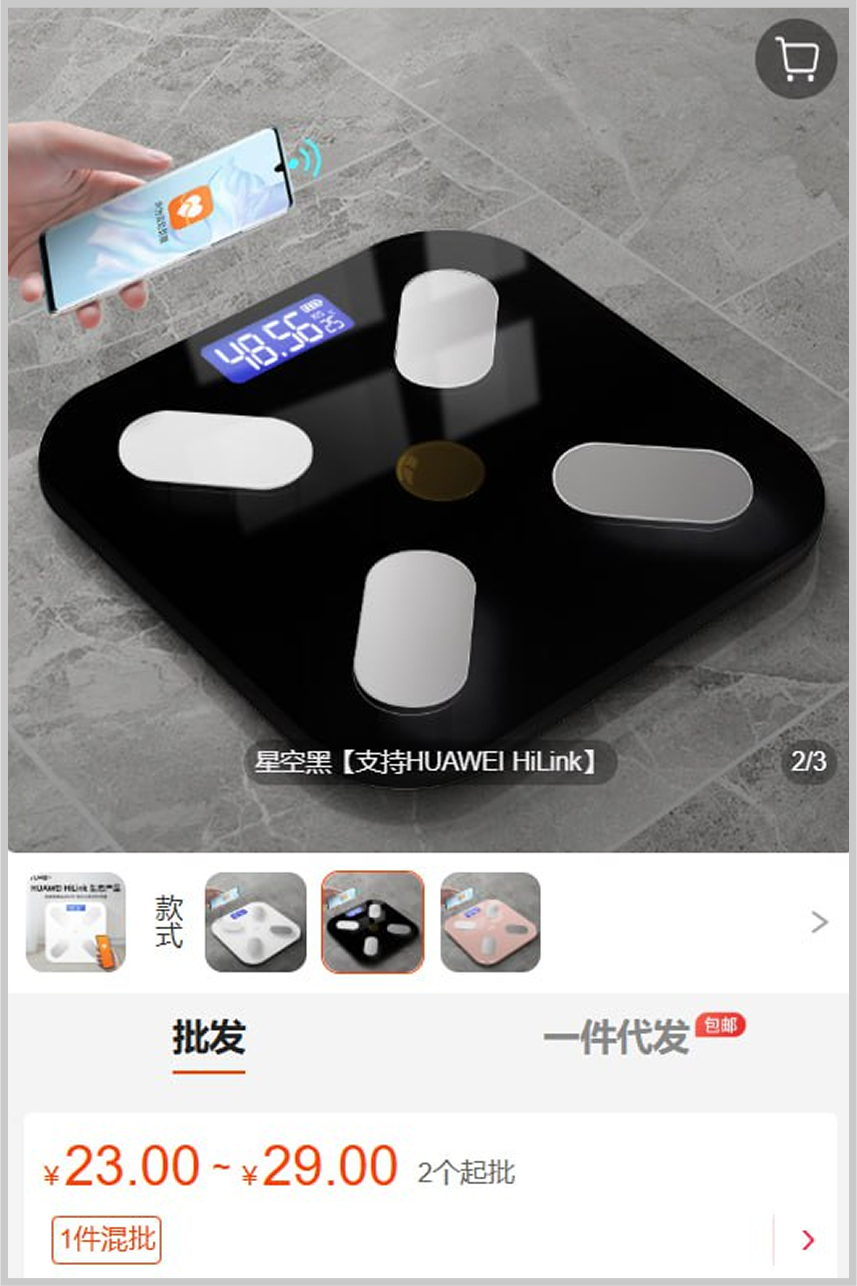The image size is (857, 1286).
Task: Select the white scale style thumbnail
Action: 255,922
